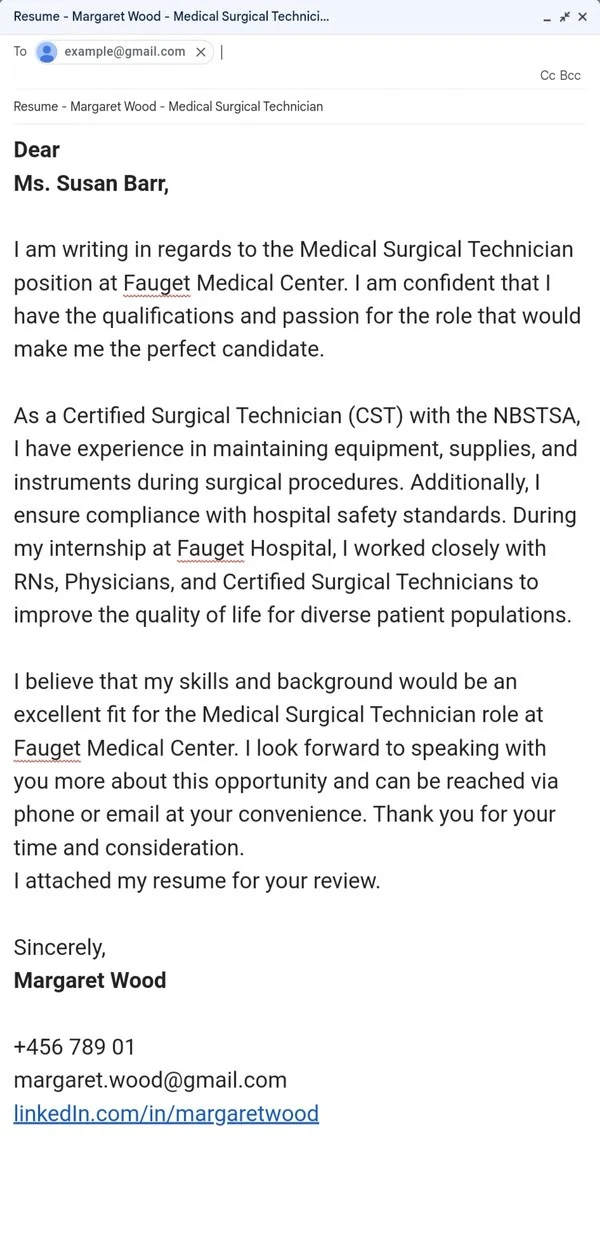600x1240 pixels.
Task: Minimize the compose window
Action: [x=547, y=18]
